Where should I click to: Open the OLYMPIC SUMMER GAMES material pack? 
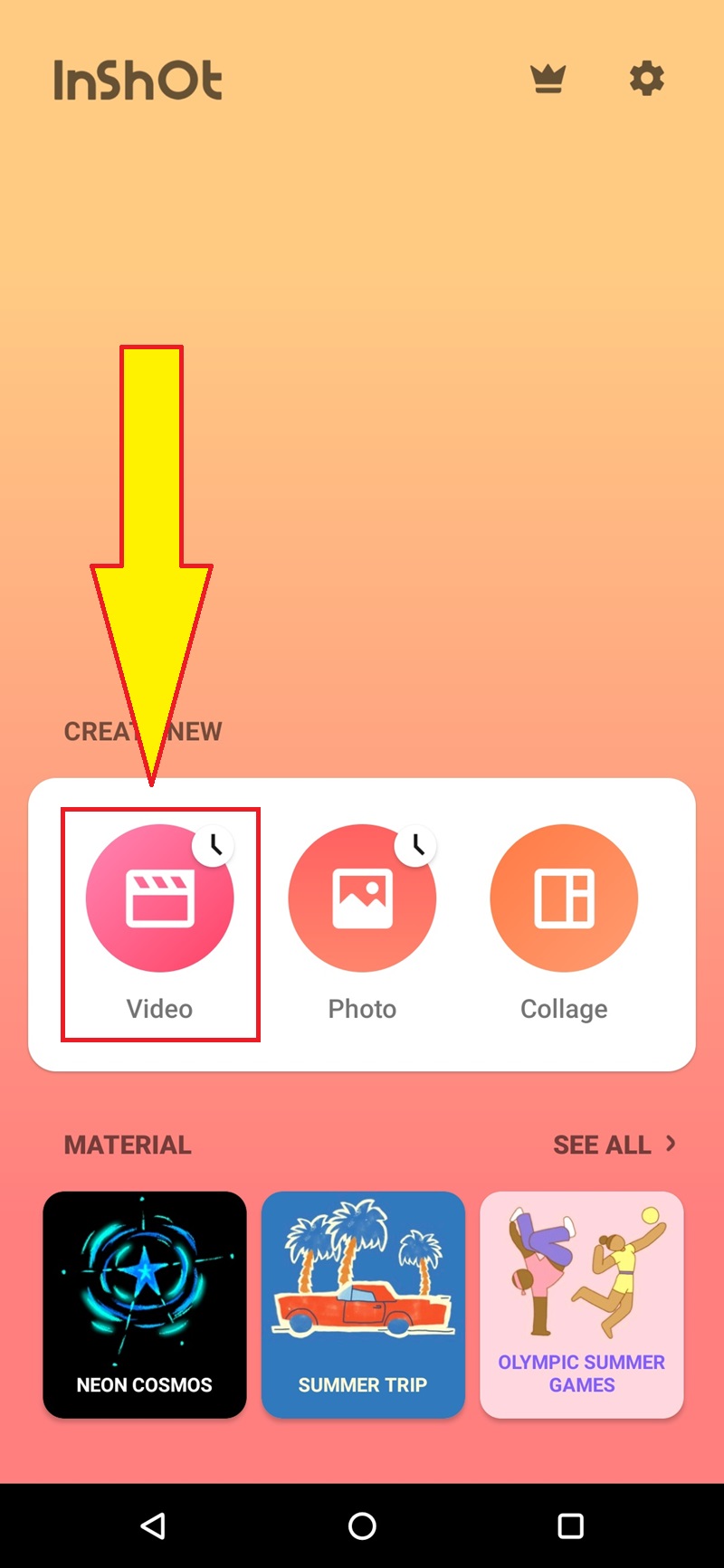(581, 1303)
